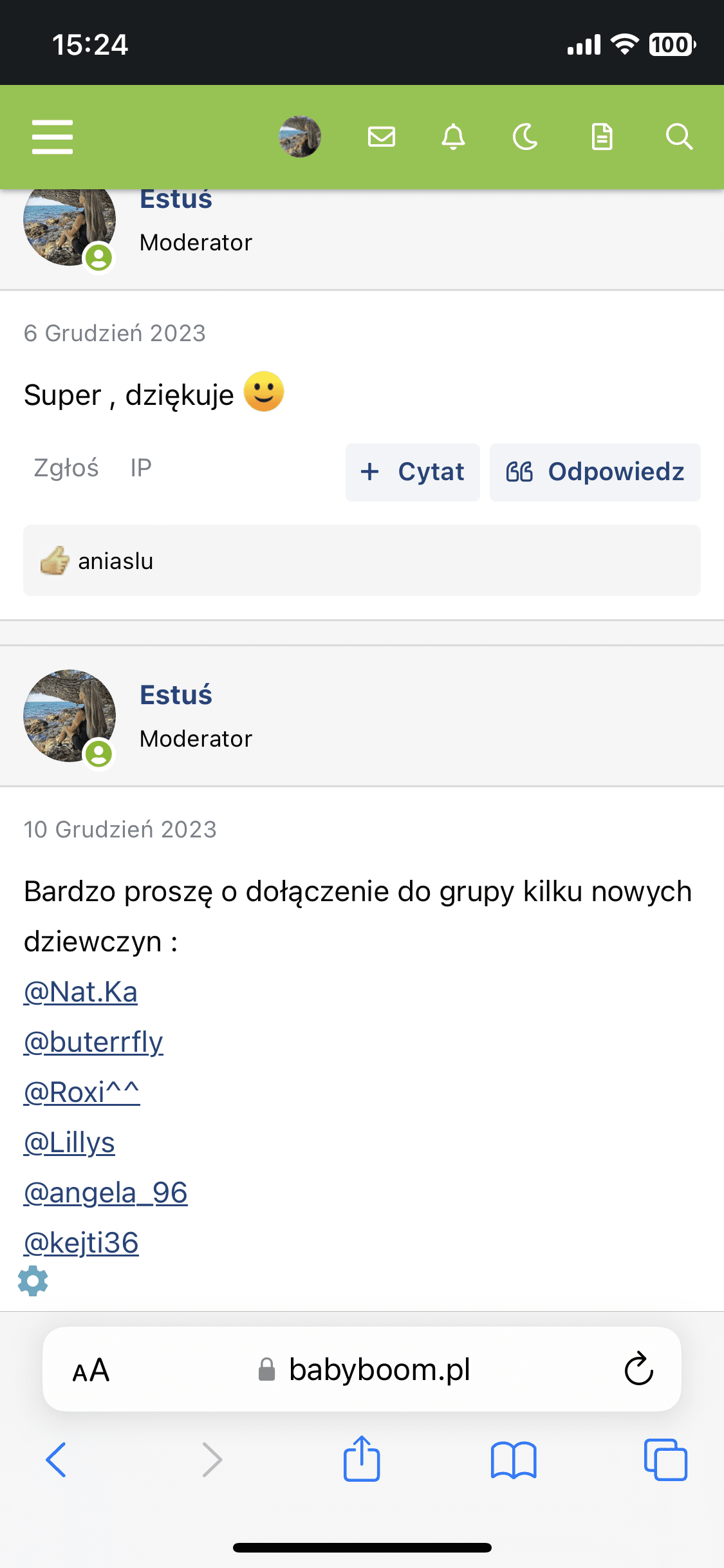The width and height of the screenshot is (724, 1568).
Task: Open aniaslu's profile from likes
Action: pos(116,561)
